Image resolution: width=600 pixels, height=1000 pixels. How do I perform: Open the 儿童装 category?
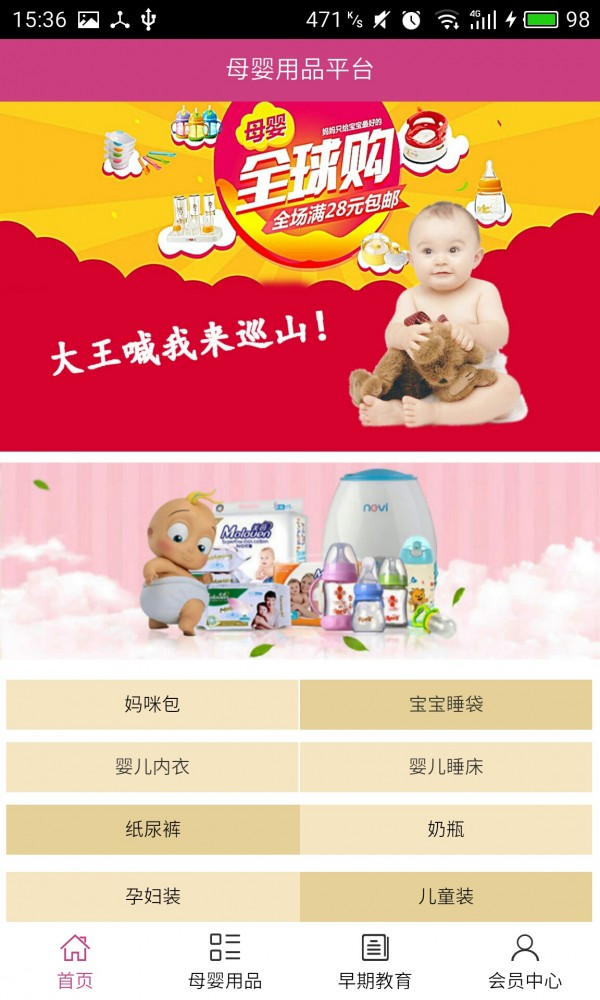(446, 896)
